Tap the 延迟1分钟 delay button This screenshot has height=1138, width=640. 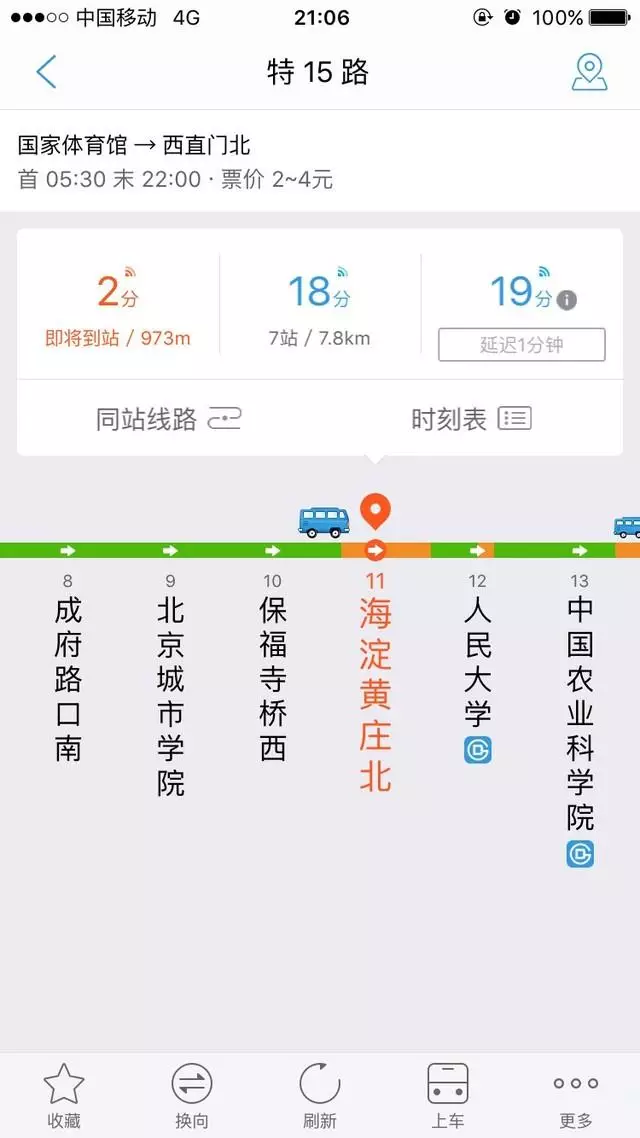[x=521, y=345]
